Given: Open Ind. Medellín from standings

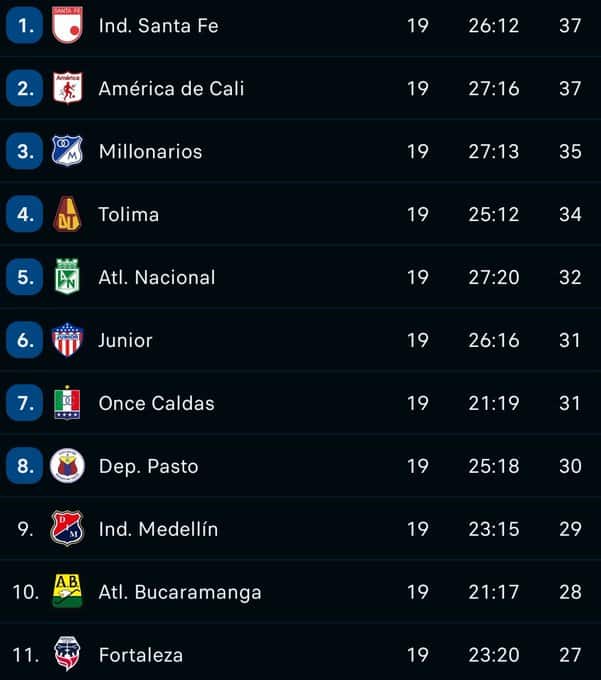Looking at the screenshot, I should click(158, 529).
